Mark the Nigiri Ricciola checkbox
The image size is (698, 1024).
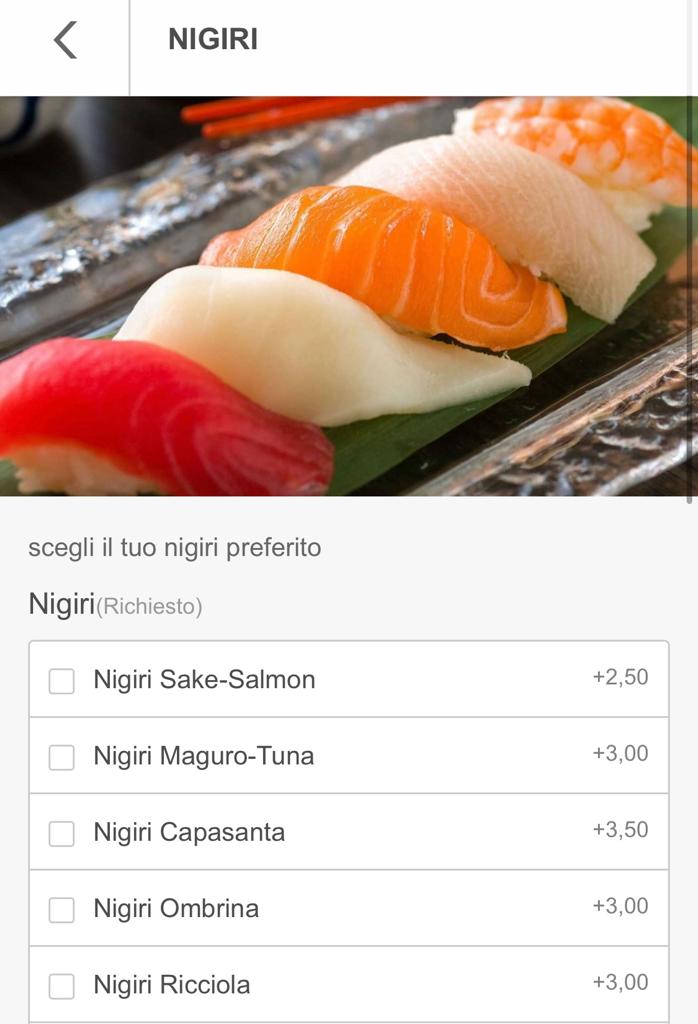point(62,986)
